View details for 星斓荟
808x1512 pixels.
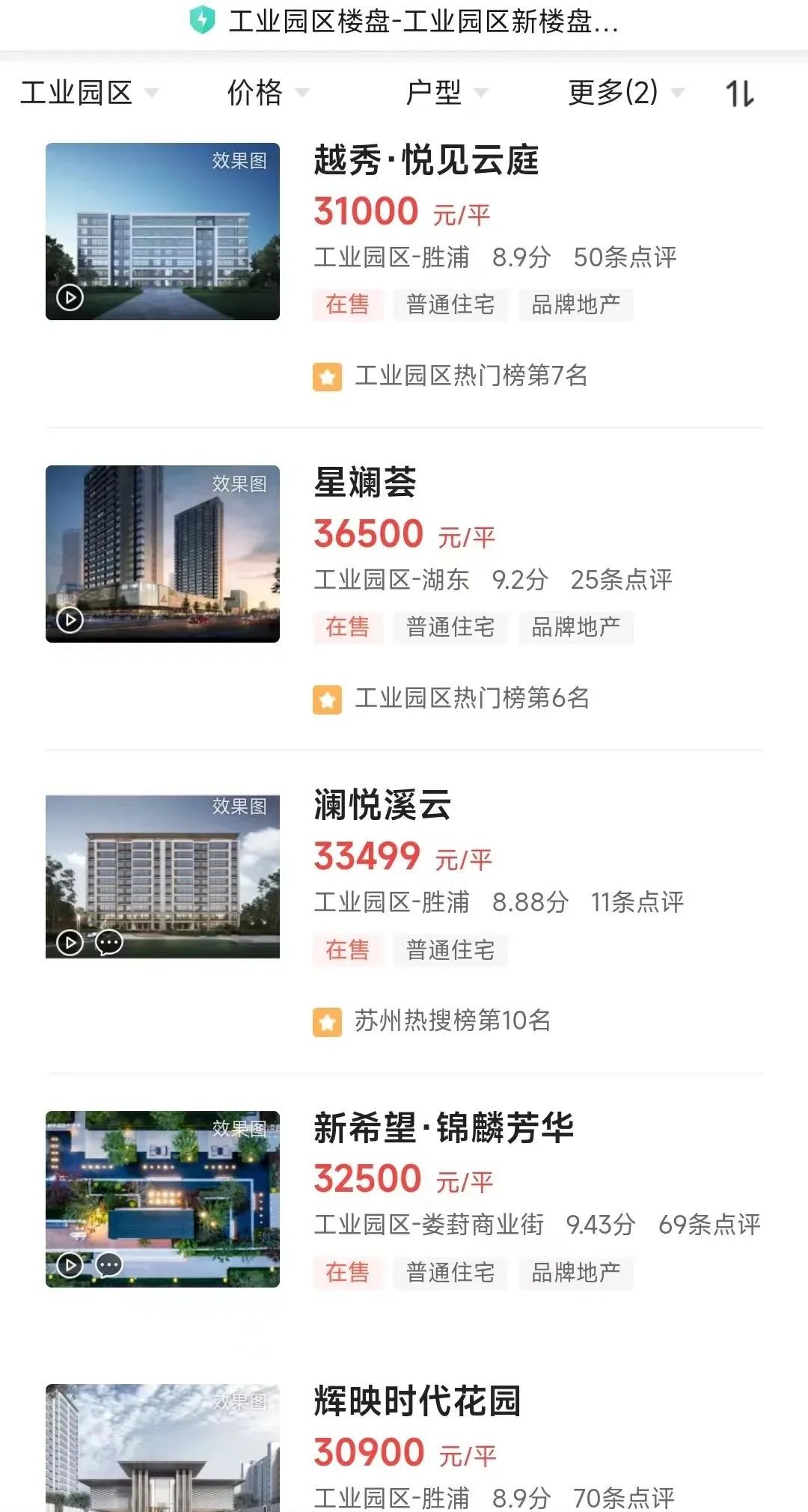[365, 483]
